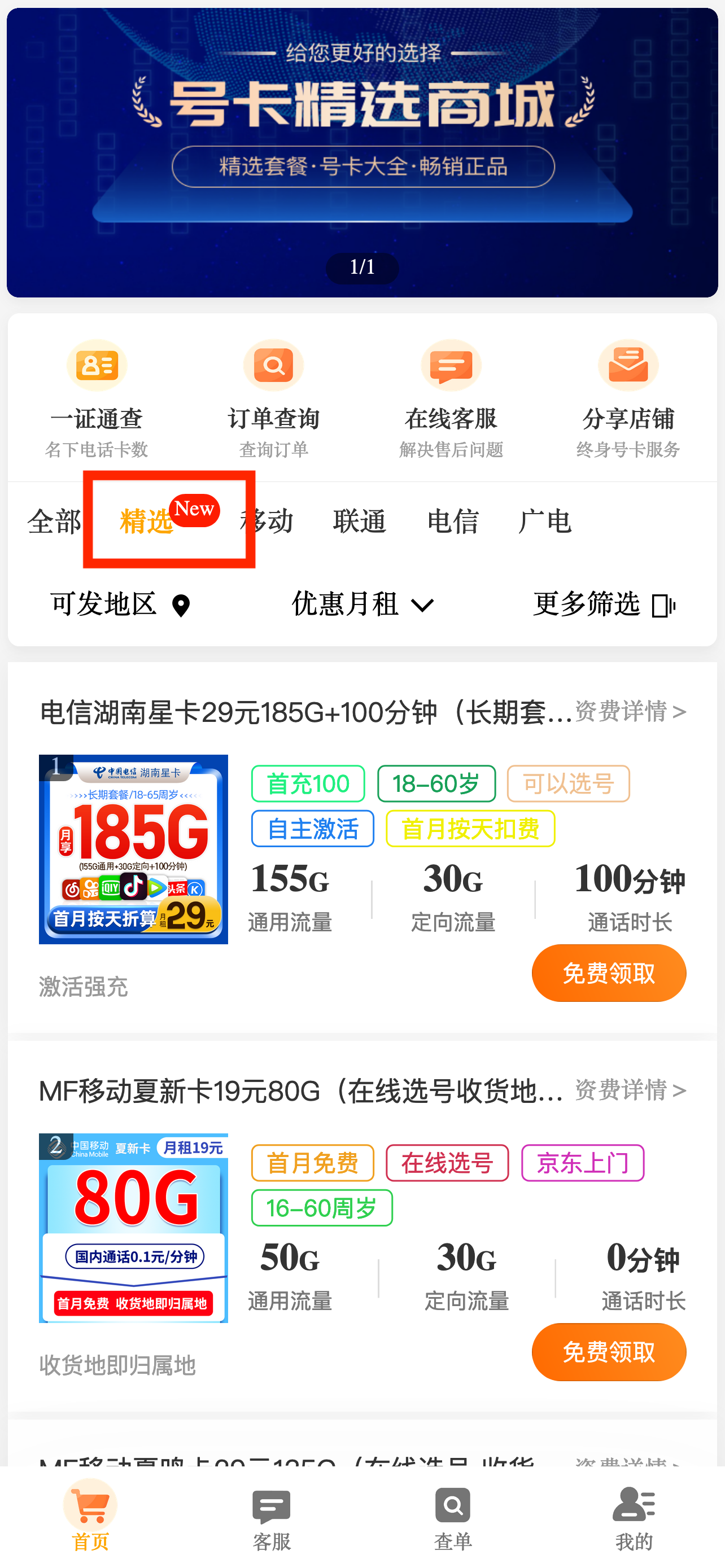The height and width of the screenshot is (1568, 725).
Task: Claim the MF移动夏新卡 80G plan for free
Action: pos(608,1351)
